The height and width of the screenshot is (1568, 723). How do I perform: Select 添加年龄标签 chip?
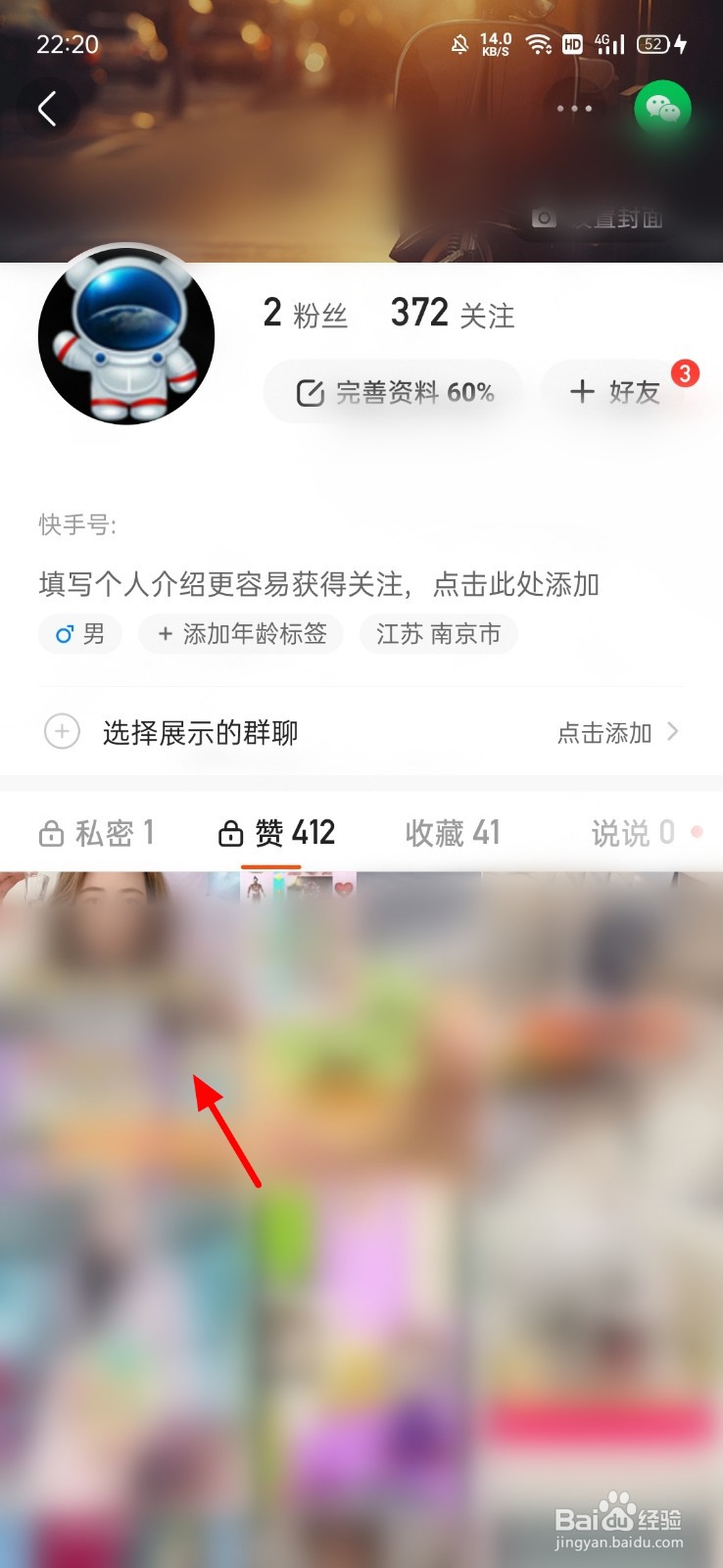241,634
